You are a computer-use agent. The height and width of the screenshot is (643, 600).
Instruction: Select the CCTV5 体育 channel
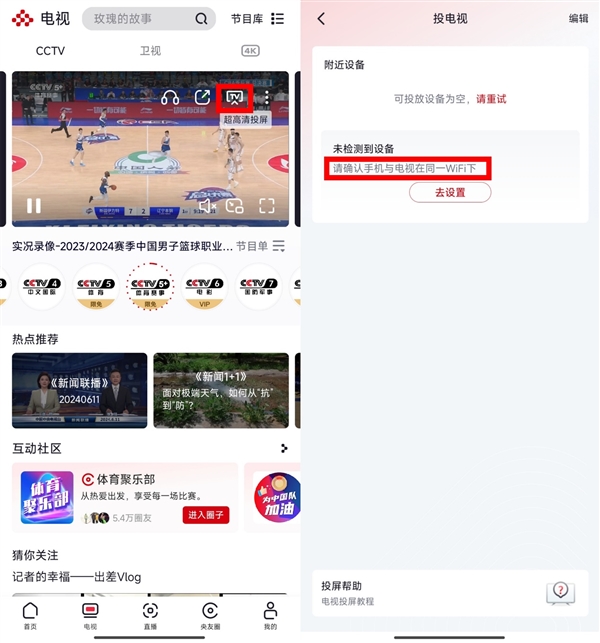(95, 288)
